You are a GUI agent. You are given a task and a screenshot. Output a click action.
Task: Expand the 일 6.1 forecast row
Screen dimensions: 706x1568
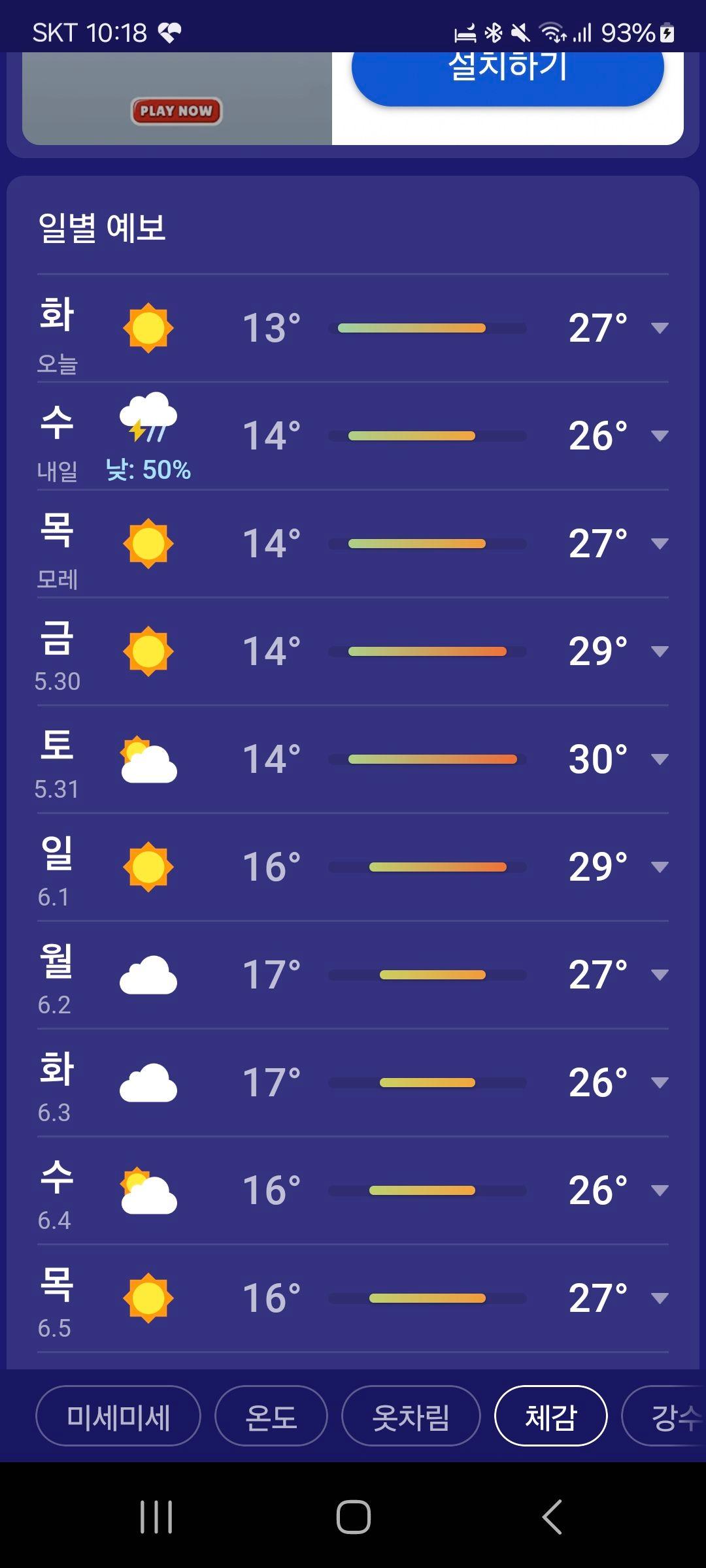point(660,867)
